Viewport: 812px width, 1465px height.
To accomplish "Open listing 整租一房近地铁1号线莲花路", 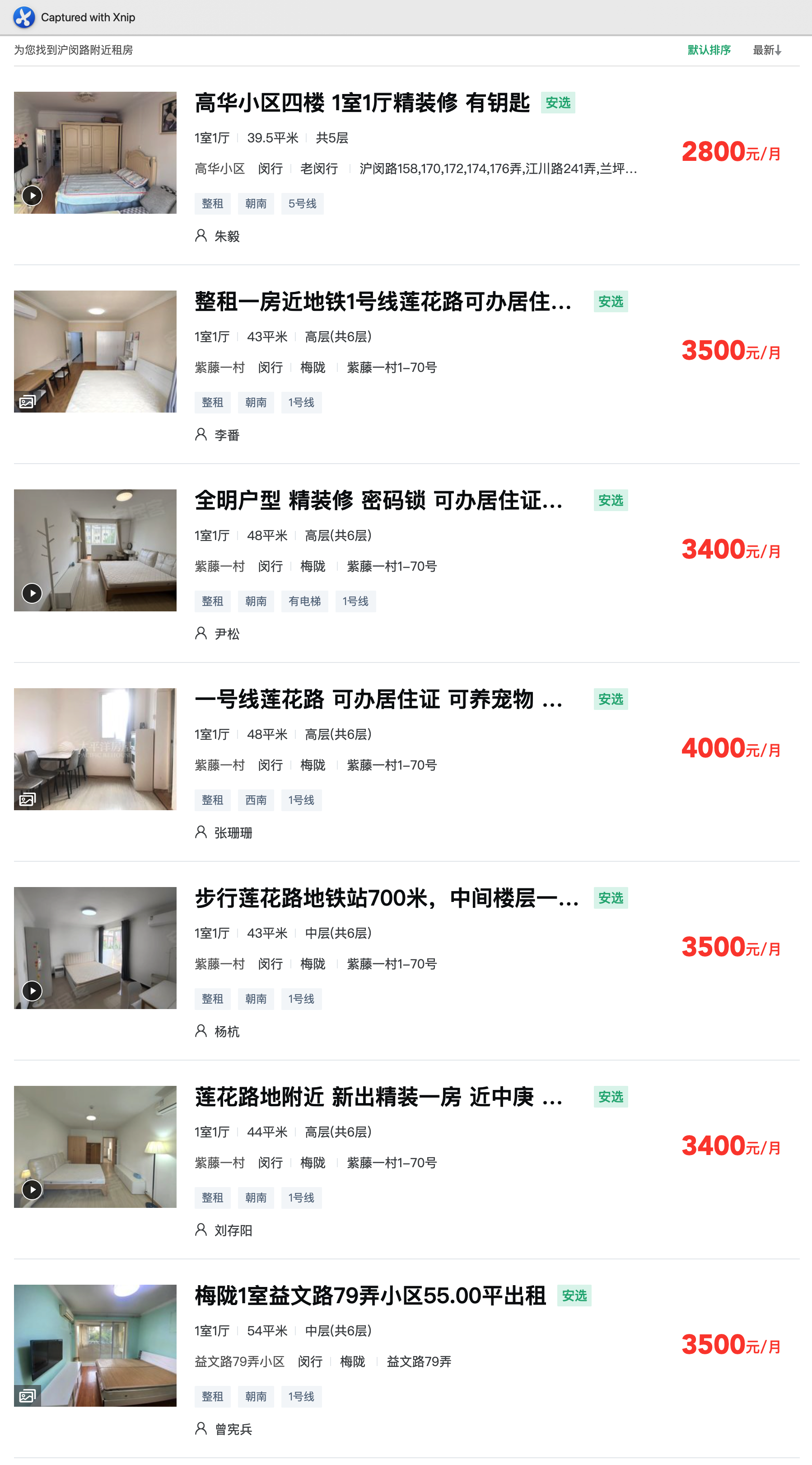I will pyautogui.click(x=383, y=302).
